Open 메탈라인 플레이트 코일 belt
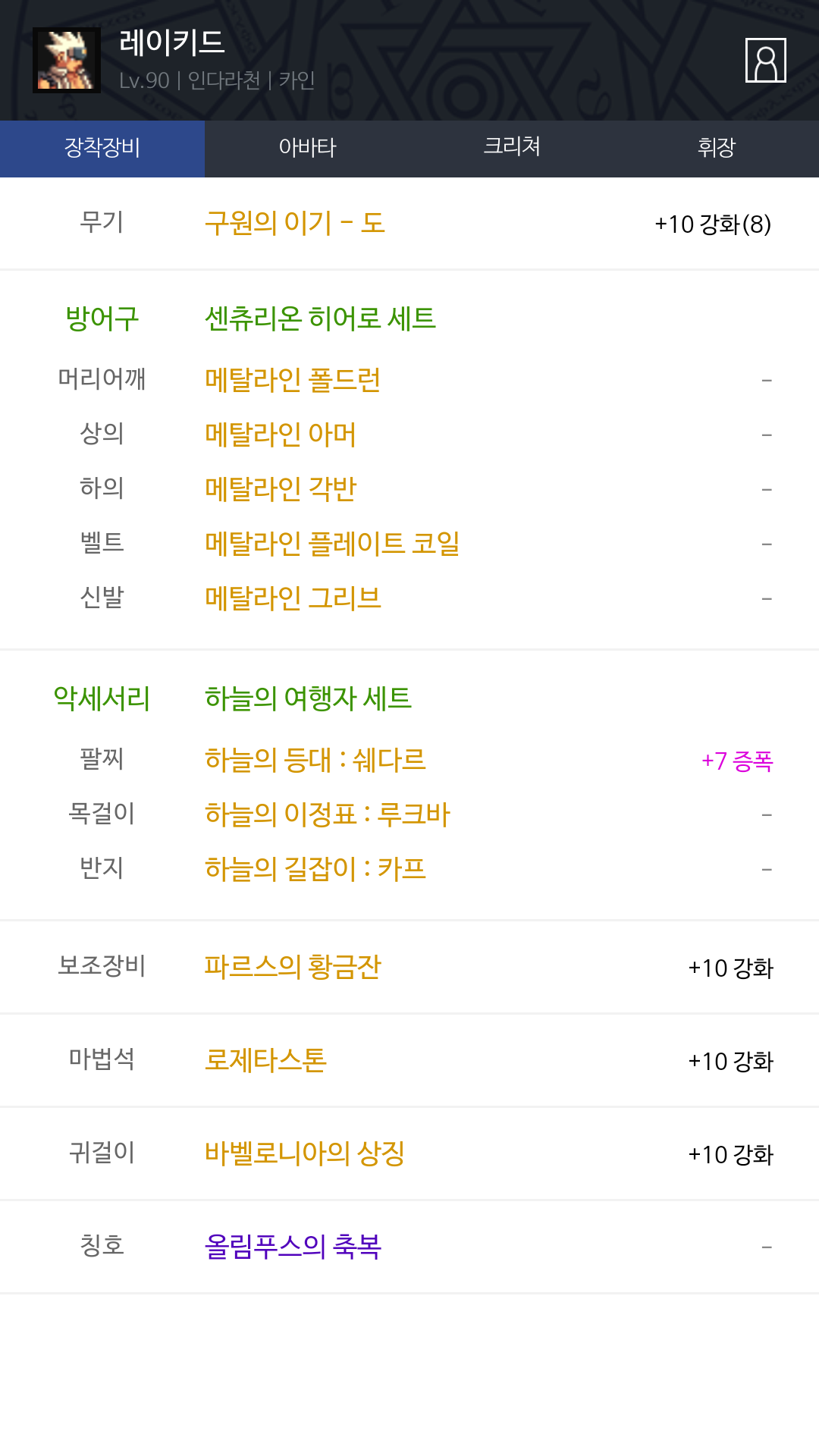This screenshot has height=1456, width=819. 332,544
